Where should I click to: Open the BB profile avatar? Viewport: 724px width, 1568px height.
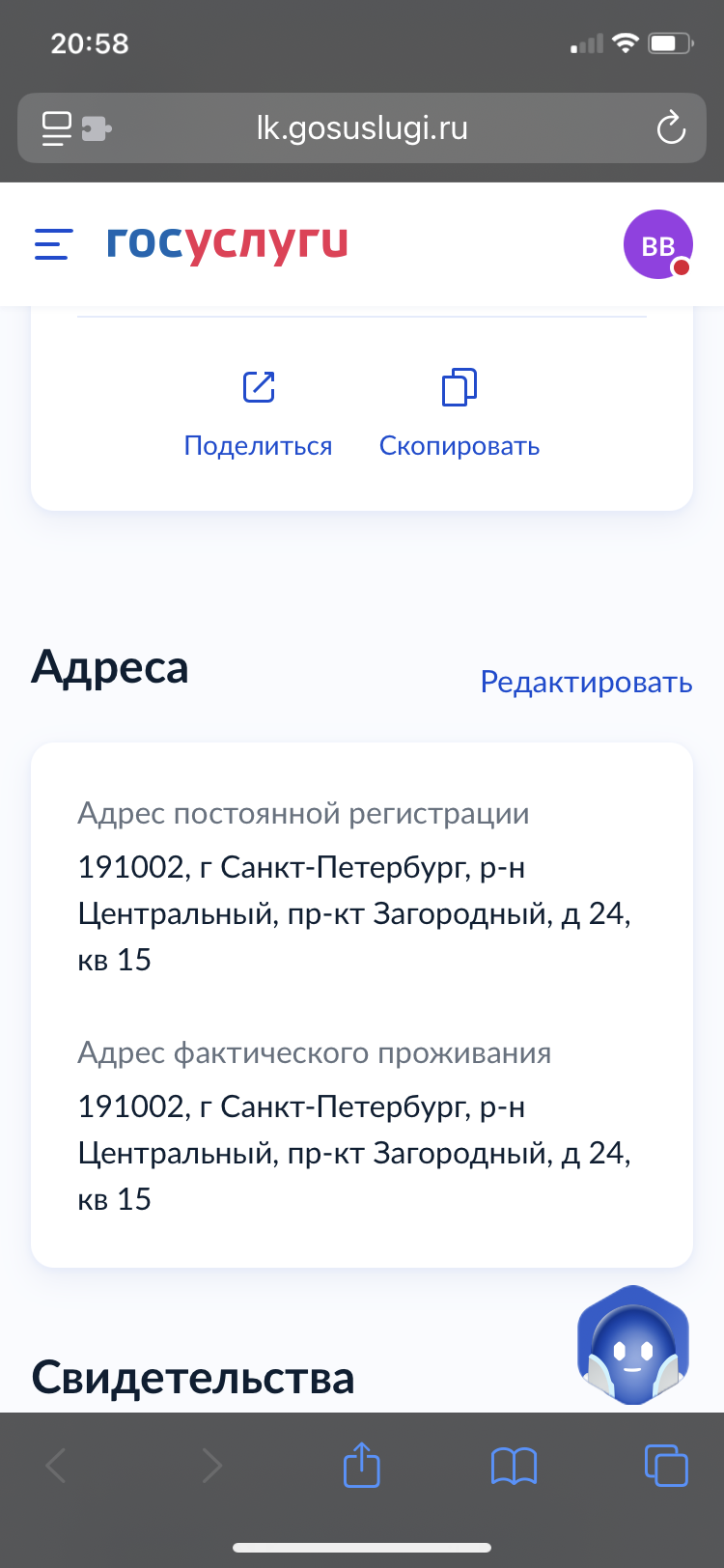658,244
